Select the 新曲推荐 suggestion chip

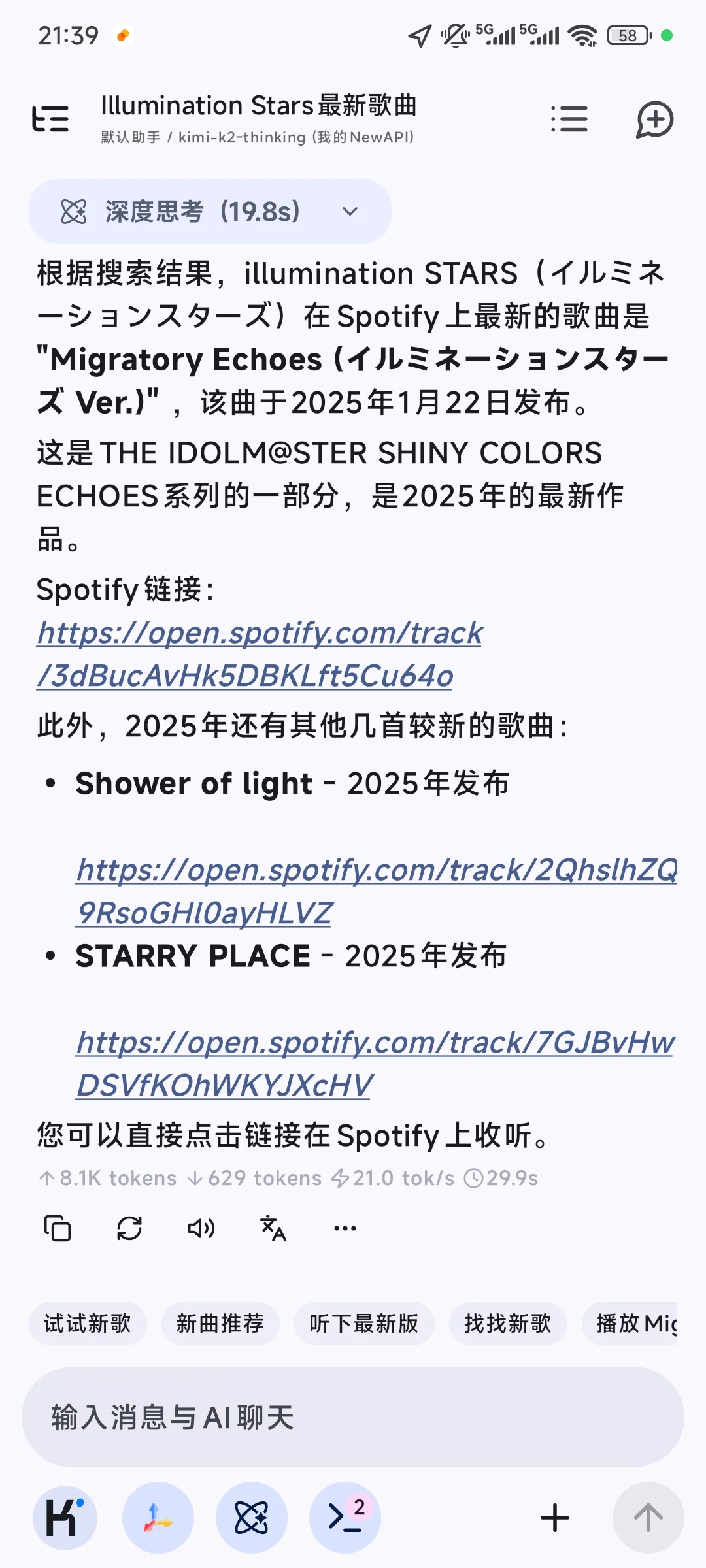[220, 1324]
